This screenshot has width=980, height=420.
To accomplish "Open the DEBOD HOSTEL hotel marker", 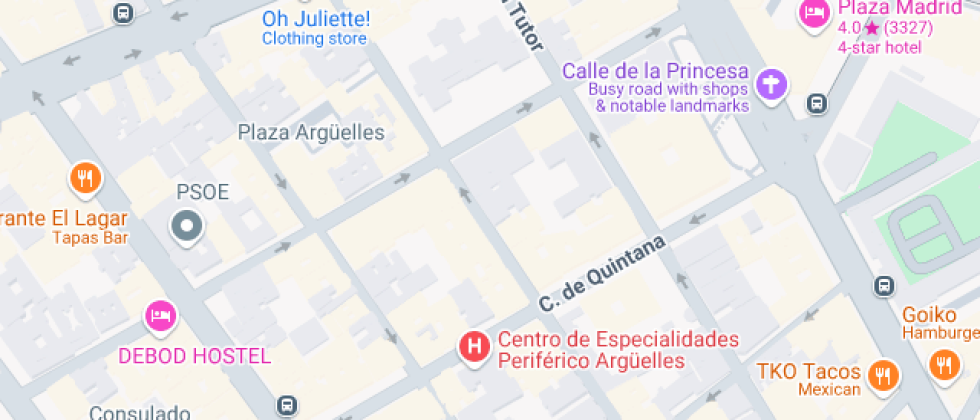I will click(x=161, y=315).
